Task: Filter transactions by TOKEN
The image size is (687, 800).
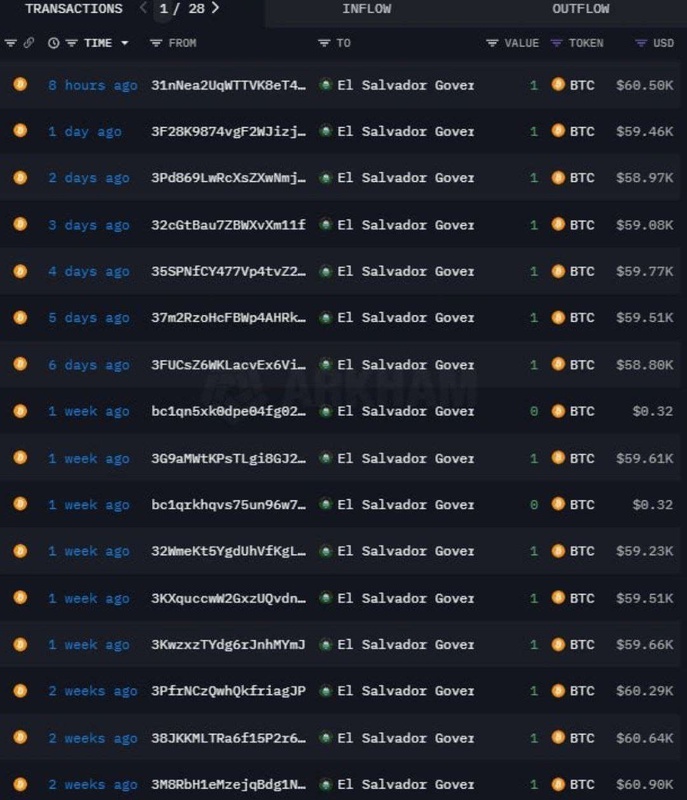Action: point(557,43)
